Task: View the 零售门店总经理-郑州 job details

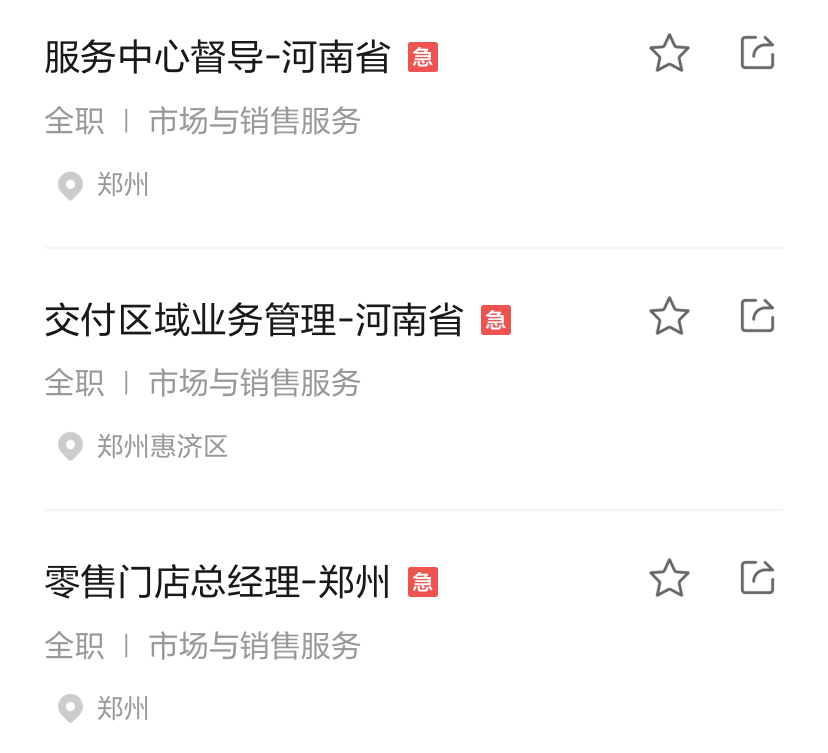Action: [x=217, y=582]
